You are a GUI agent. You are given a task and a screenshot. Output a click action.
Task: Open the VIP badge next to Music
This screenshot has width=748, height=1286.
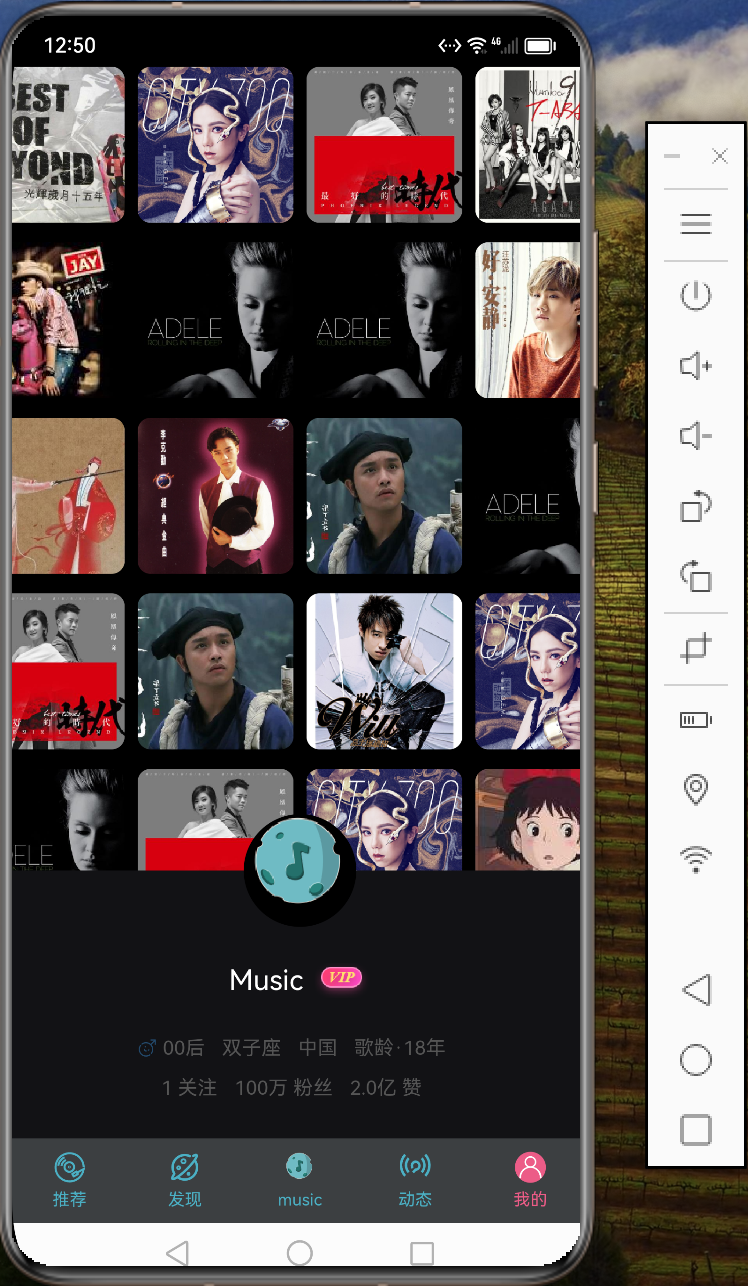pyautogui.click(x=341, y=977)
